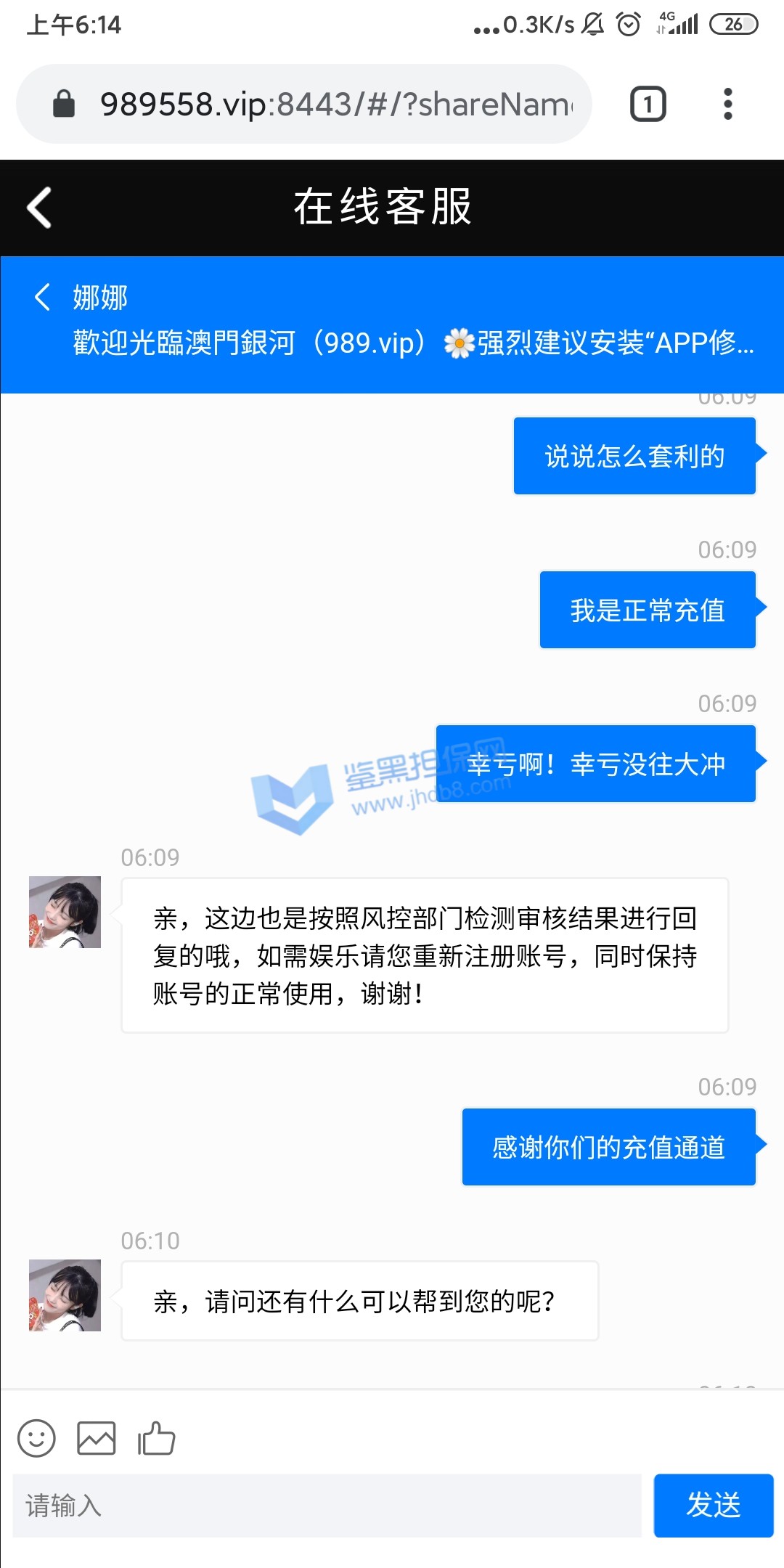
Task: Tap the back chevron beside 娜娜
Action: [x=42, y=297]
